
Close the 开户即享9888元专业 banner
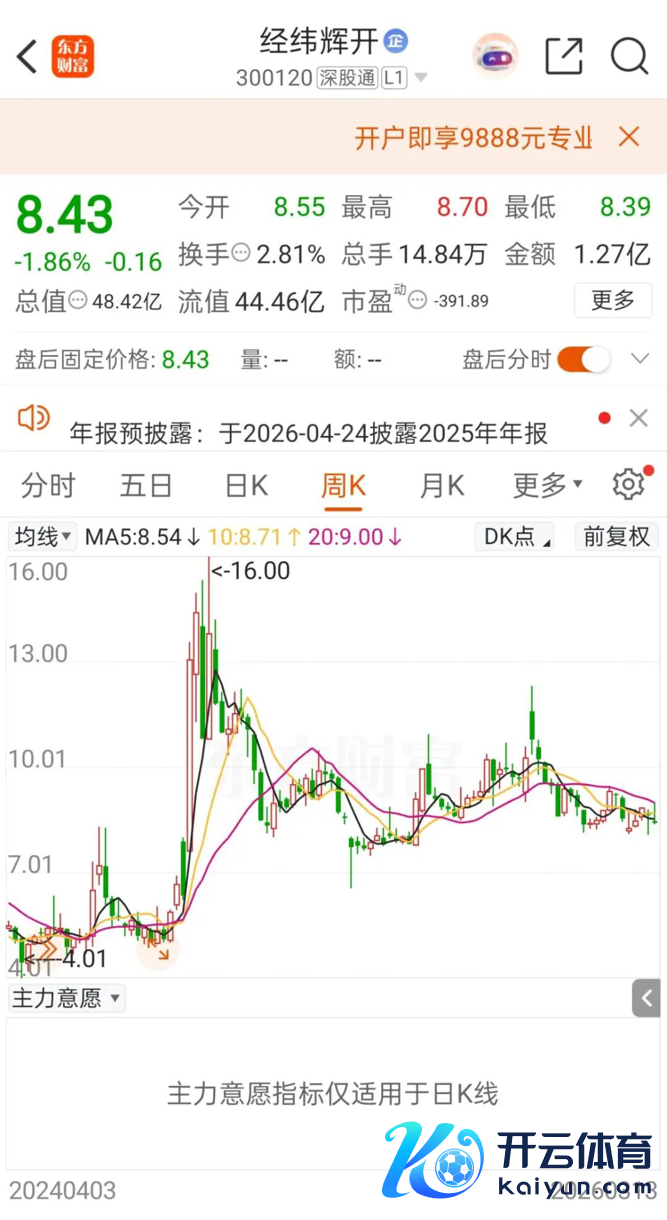point(629,137)
